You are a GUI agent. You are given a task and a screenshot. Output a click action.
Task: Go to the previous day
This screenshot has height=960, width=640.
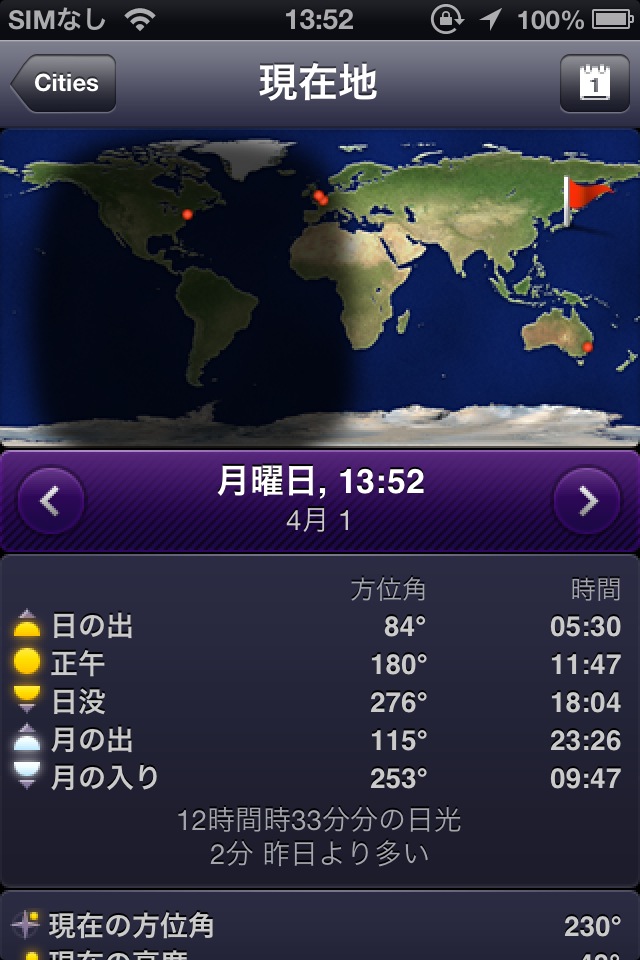50,499
